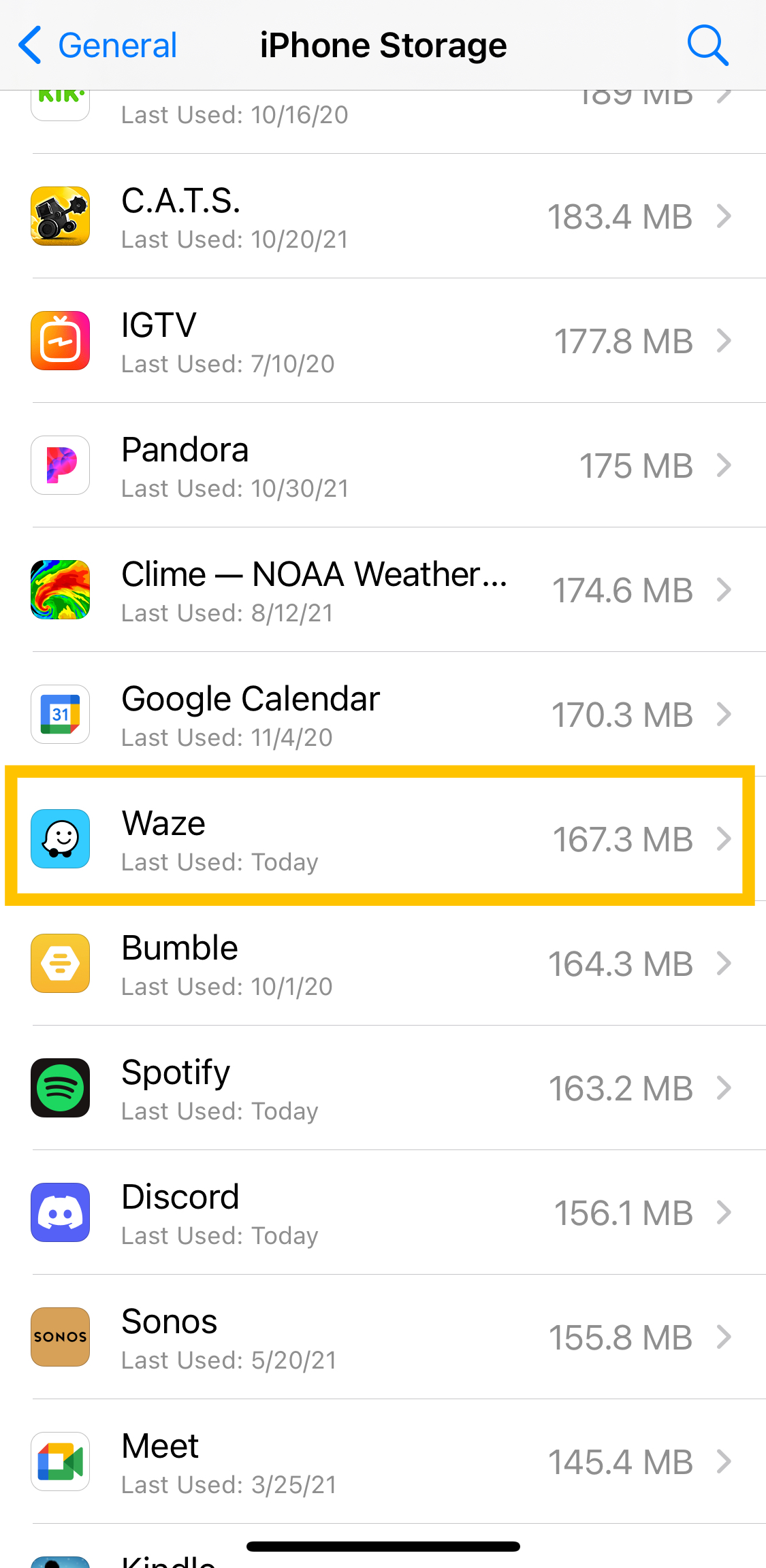This screenshot has height=1568, width=766.
Task: Go back to General settings
Action: [98, 46]
